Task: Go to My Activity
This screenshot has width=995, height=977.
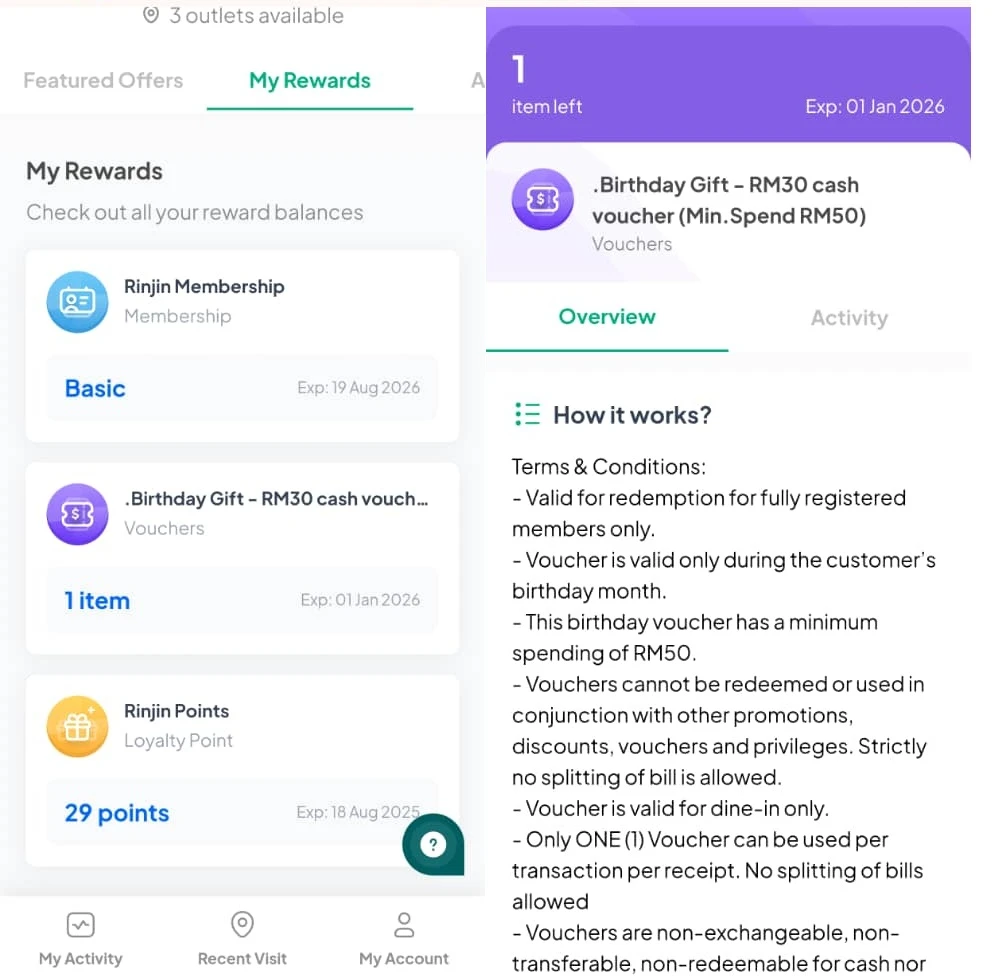Action: 80,940
